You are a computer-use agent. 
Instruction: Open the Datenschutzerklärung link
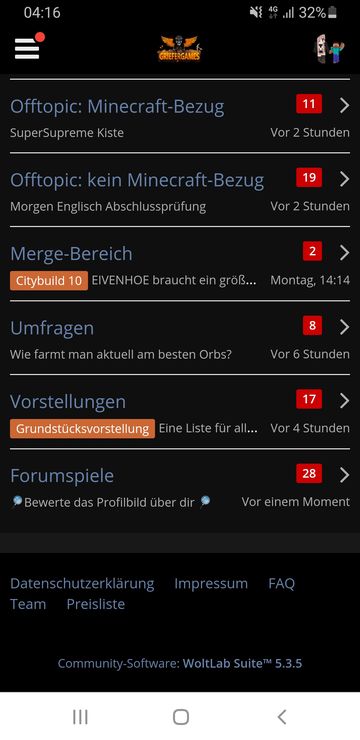(82, 584)
